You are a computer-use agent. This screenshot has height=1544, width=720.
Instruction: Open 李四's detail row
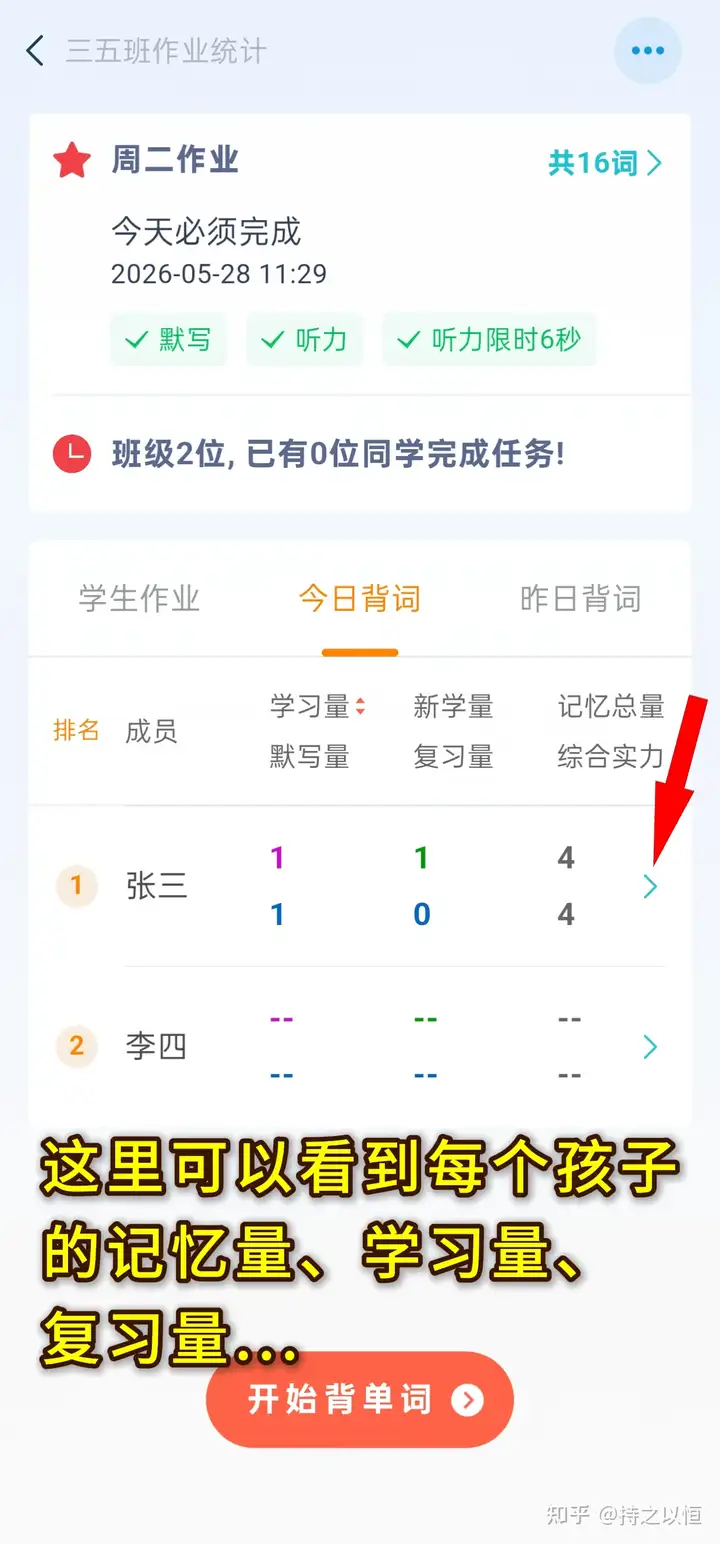coord(360,1047)
